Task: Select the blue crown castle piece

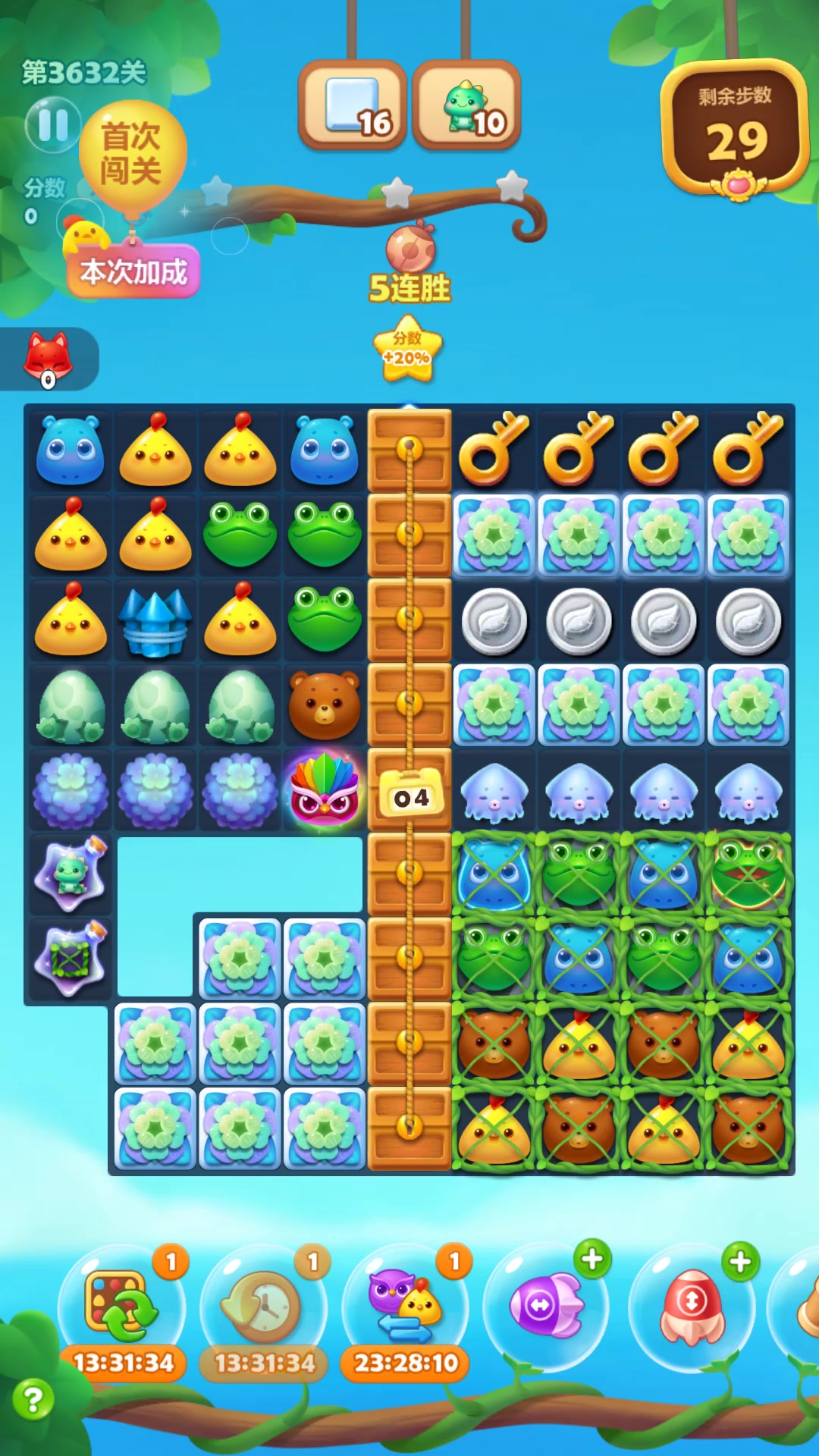Action: point(155,620)
